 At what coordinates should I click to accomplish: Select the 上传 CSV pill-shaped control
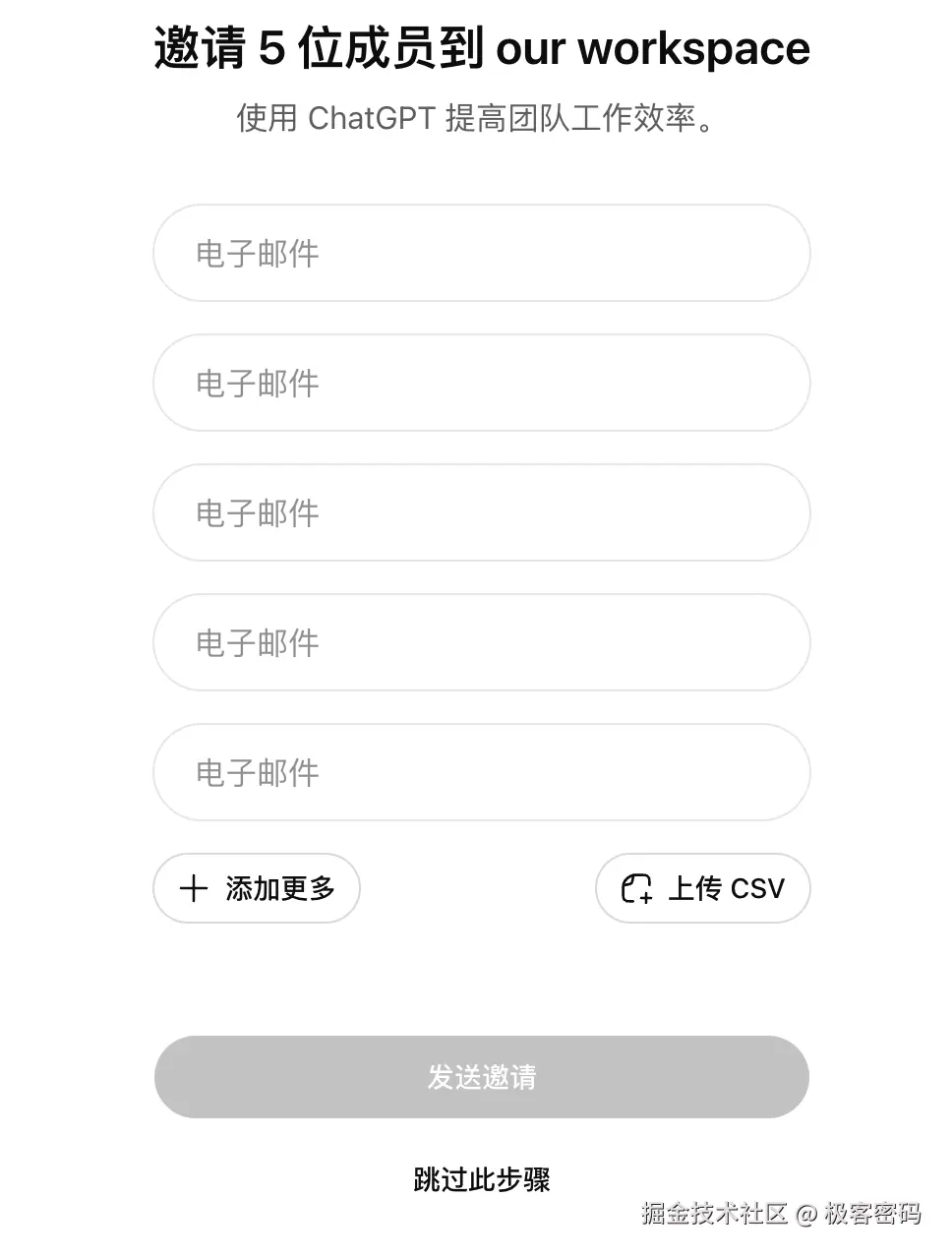tap(702, 888)
